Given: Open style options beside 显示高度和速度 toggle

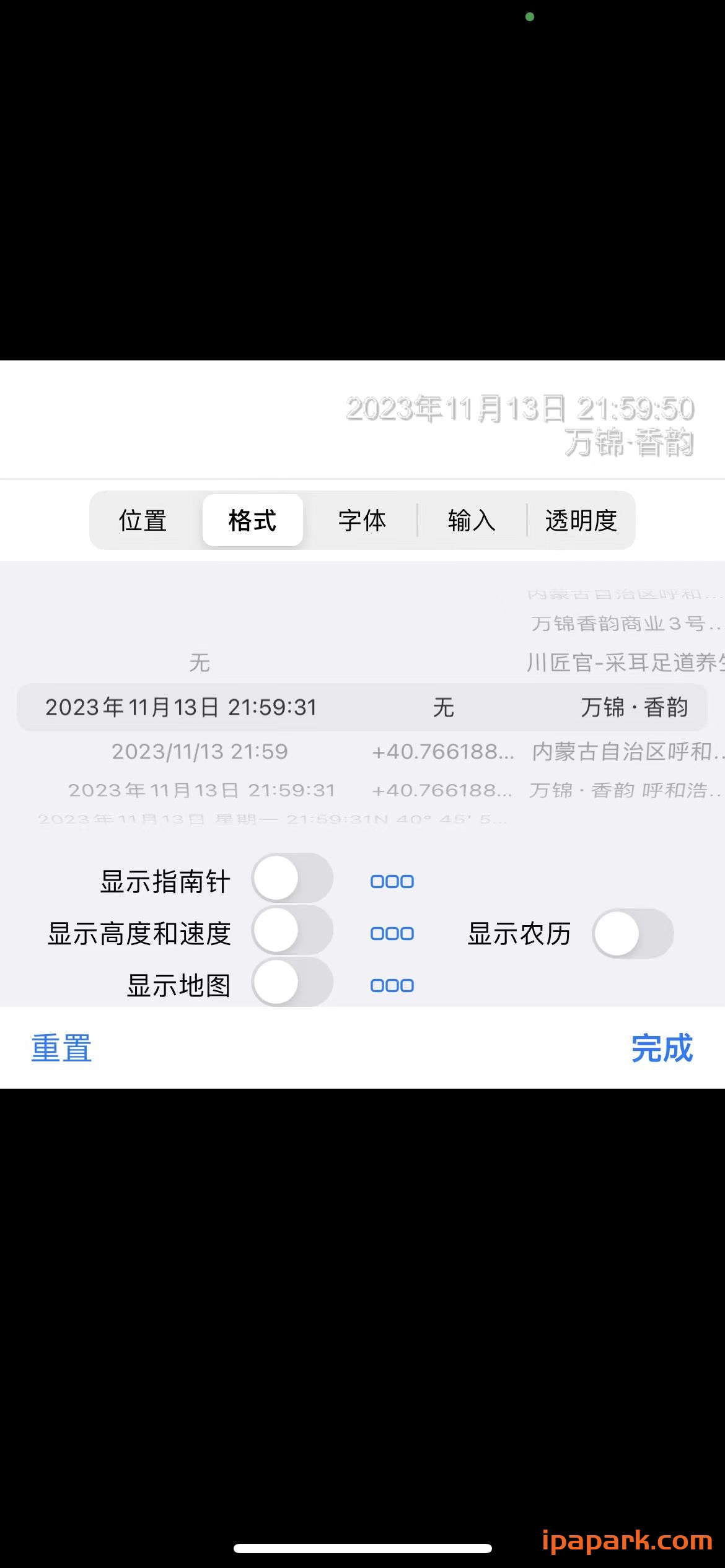Looking at the screenshot, I should point(392,933).
